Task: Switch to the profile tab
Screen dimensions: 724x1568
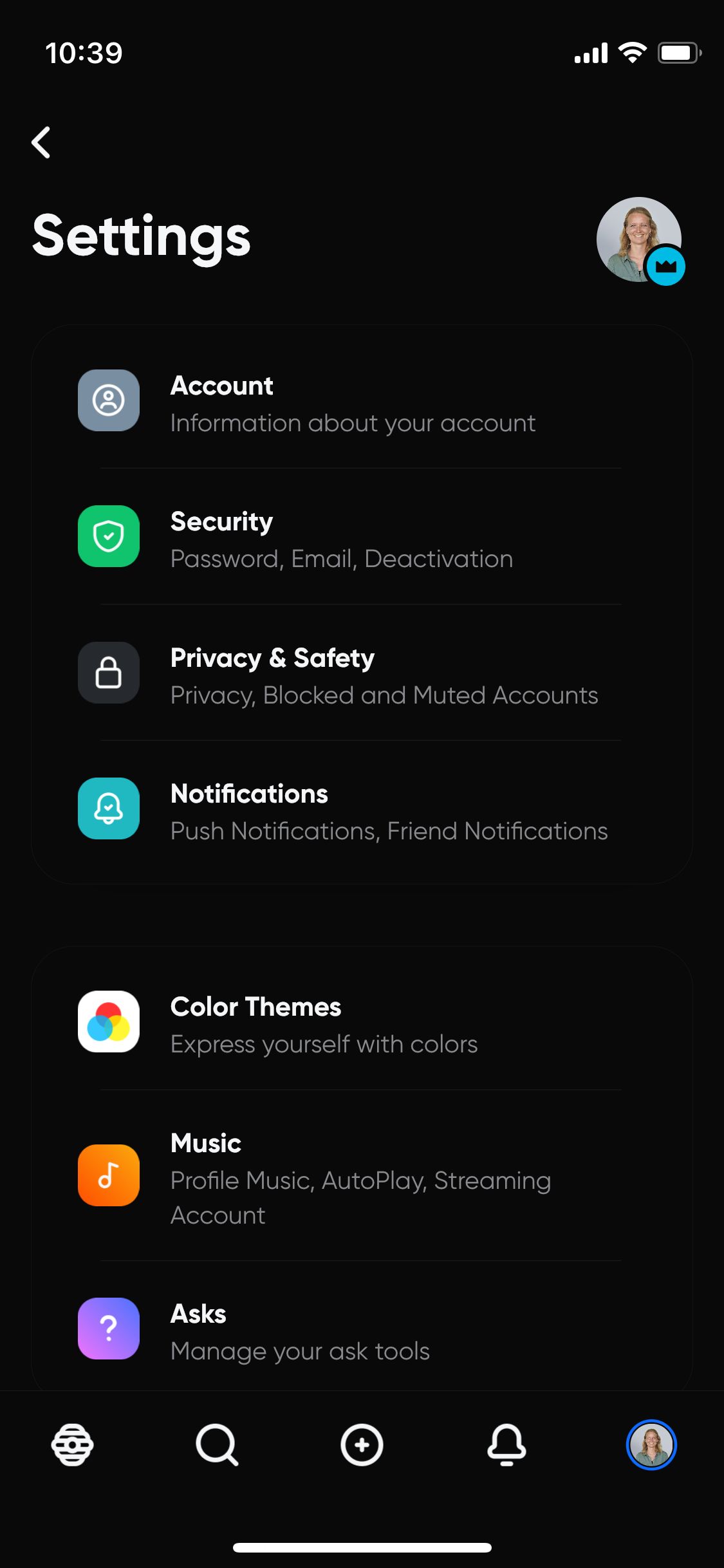Action: click(651, 1445)
